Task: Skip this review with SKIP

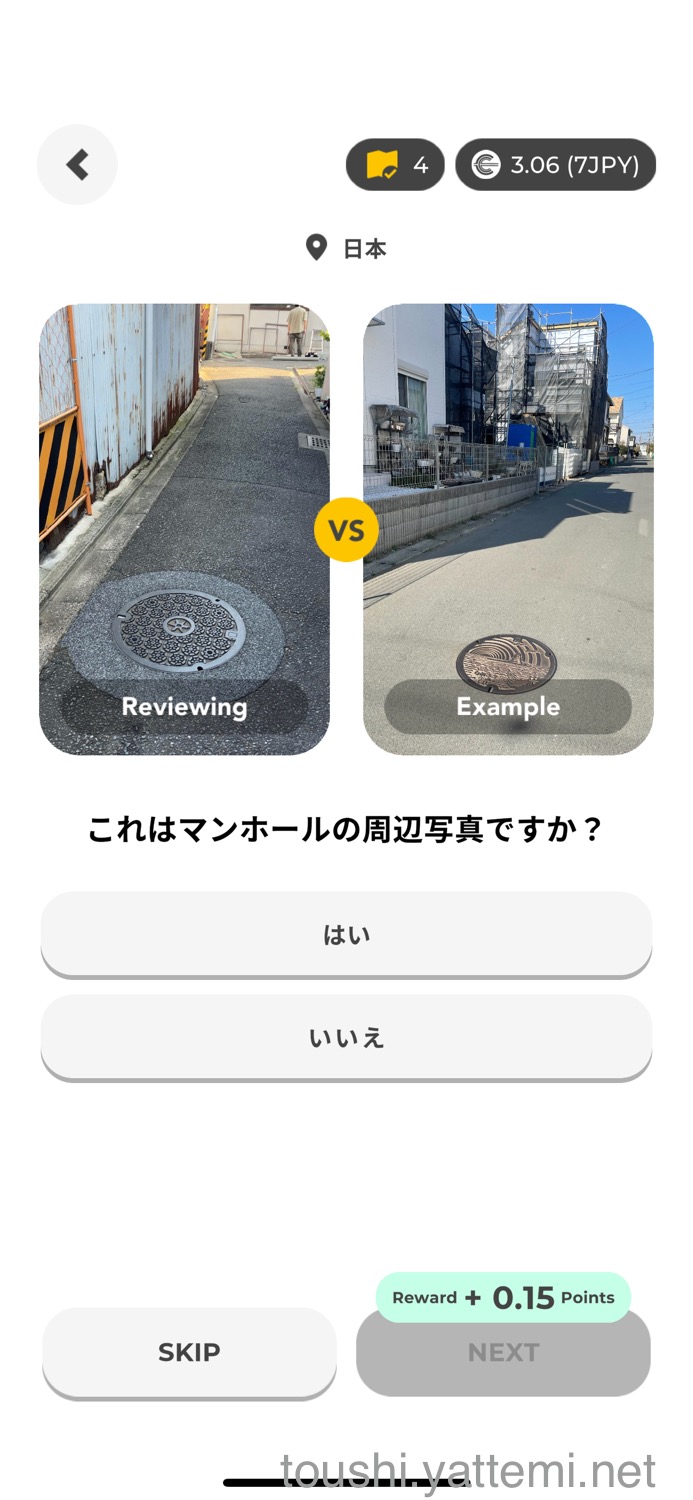Action: (189, 1352)
